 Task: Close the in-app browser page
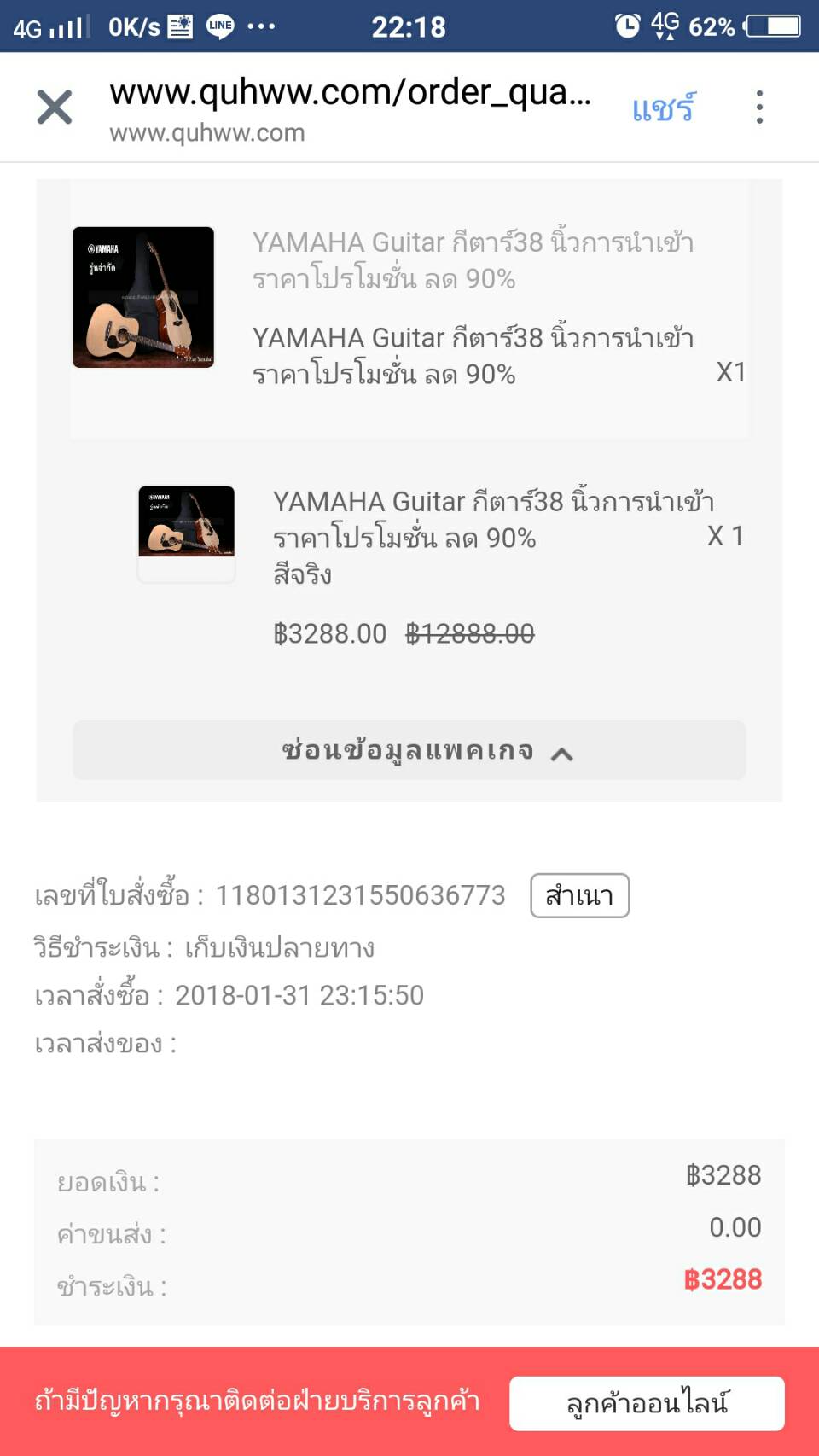click(55, 108)
